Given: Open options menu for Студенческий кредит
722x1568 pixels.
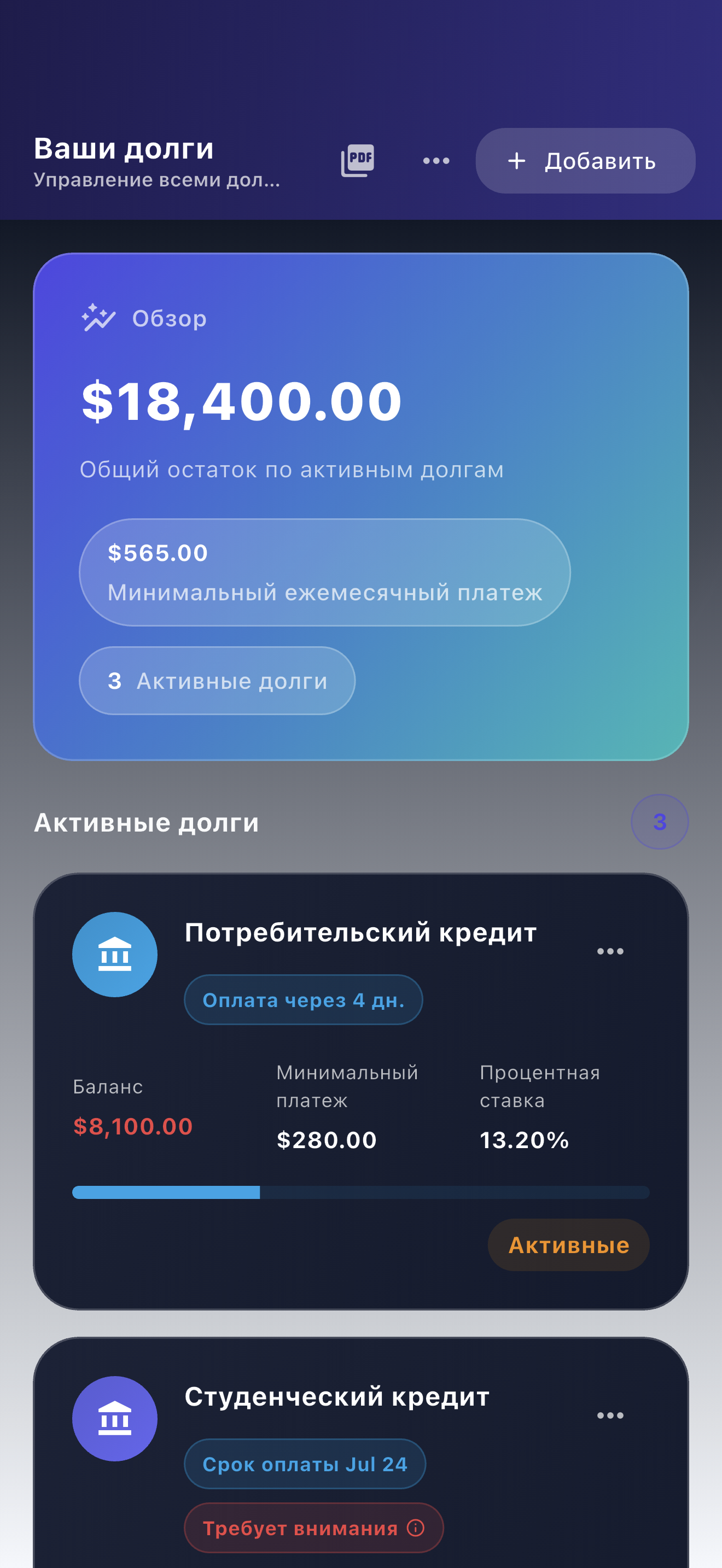Looking at the screenshot, I should 610,1415.
